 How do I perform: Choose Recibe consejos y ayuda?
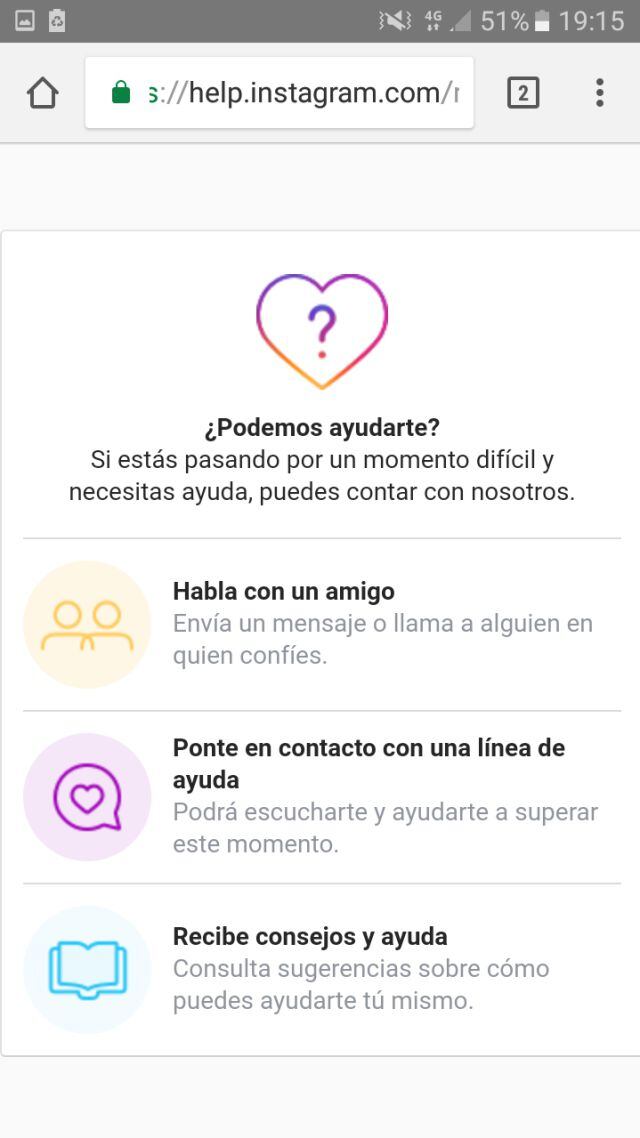[x=320, y=968]
